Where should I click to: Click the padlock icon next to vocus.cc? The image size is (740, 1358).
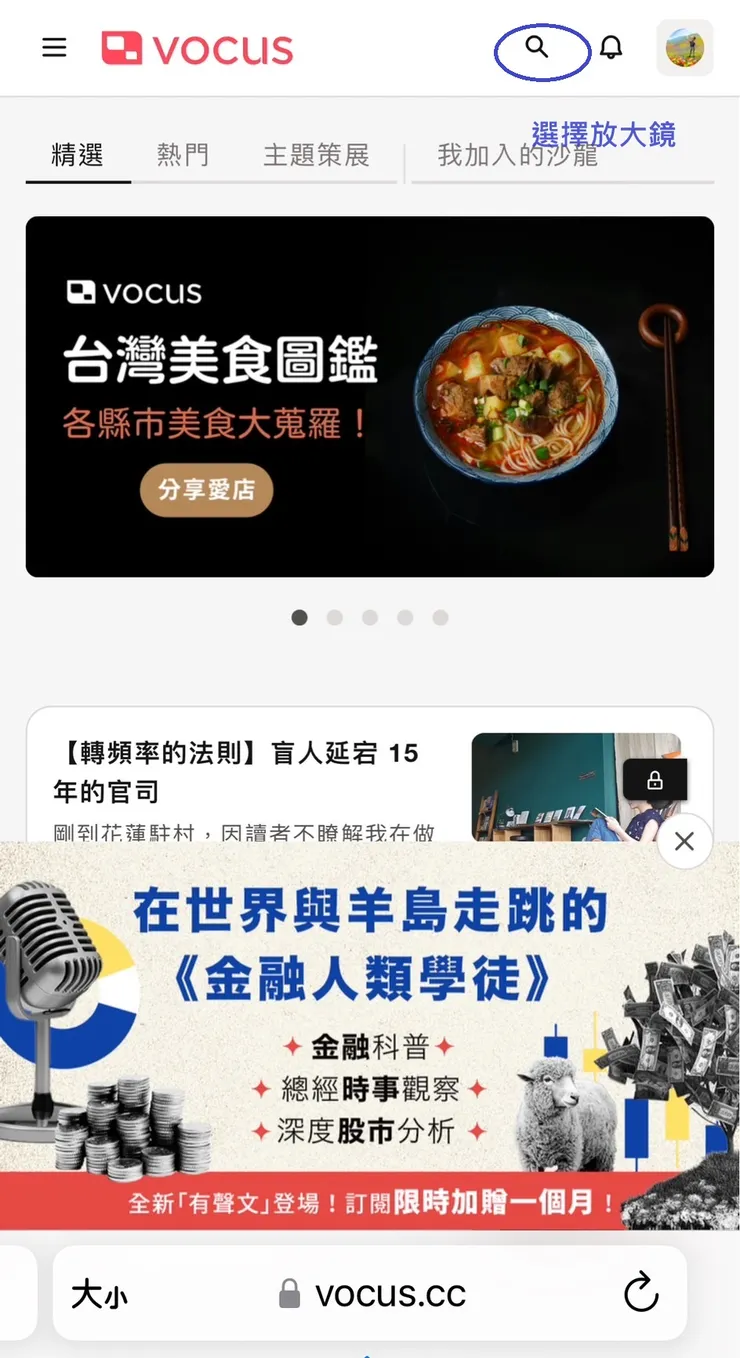click(x=290, y=1293)
